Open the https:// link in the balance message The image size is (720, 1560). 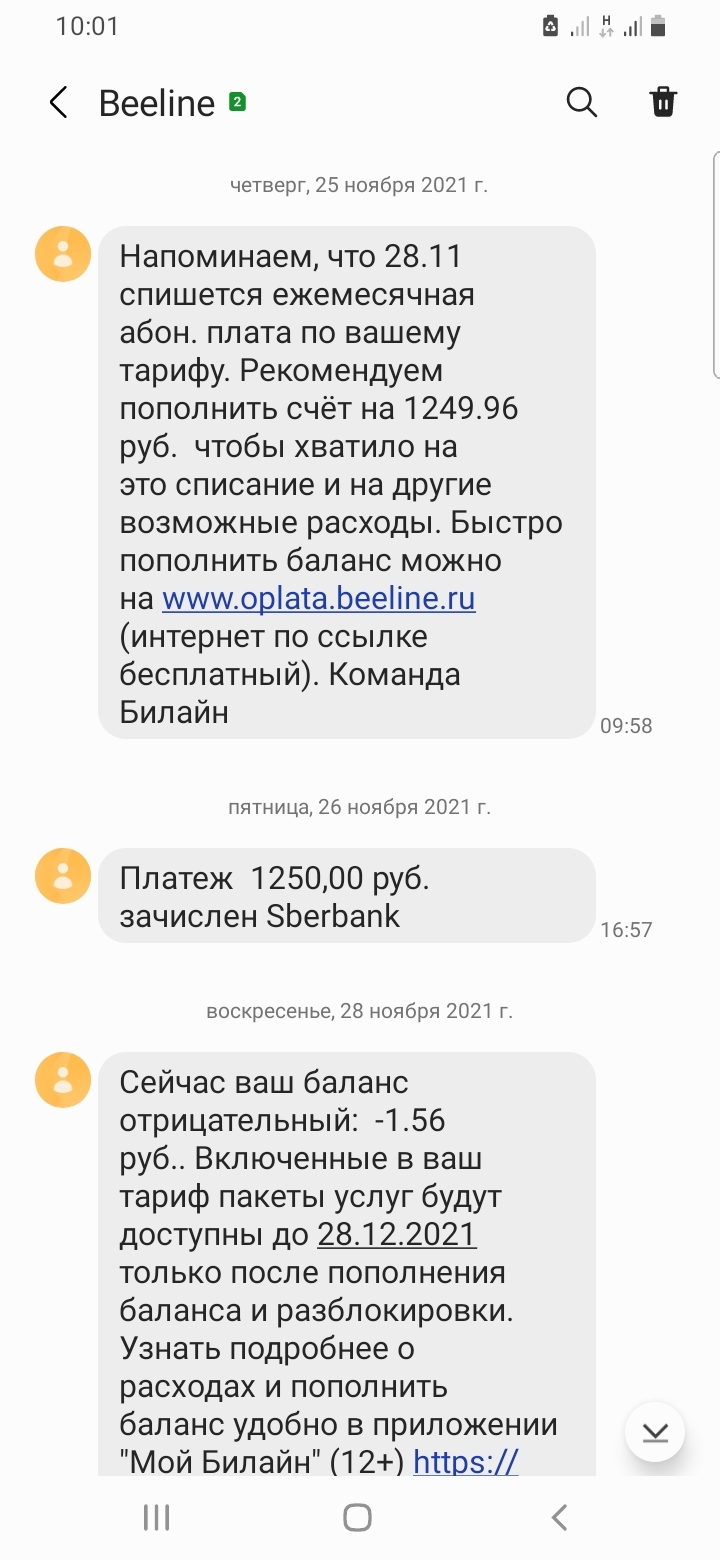pos(466,1462)
